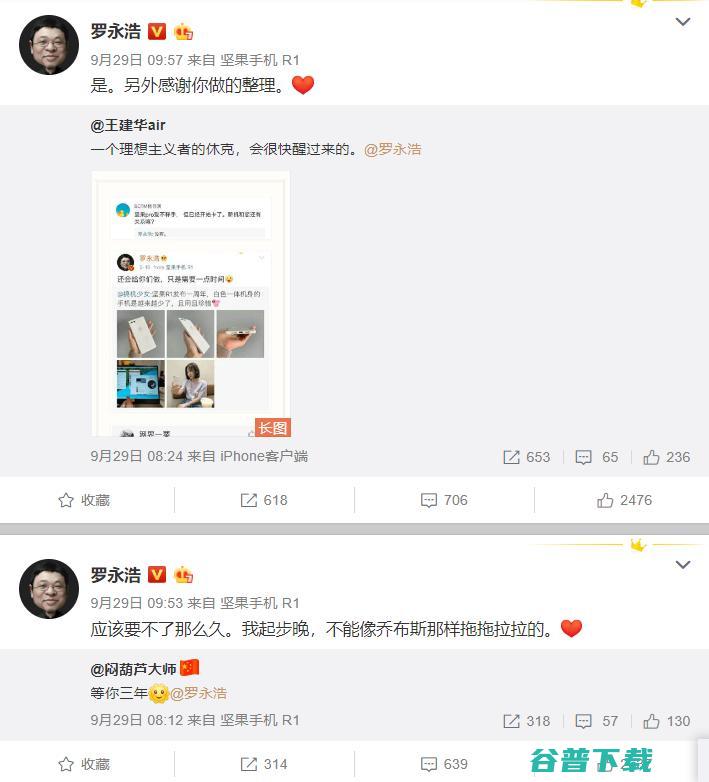Viewport: 709px width, 782px height.
Task: Like 王建华air's post with 236 likes
Action: [666, 457]
